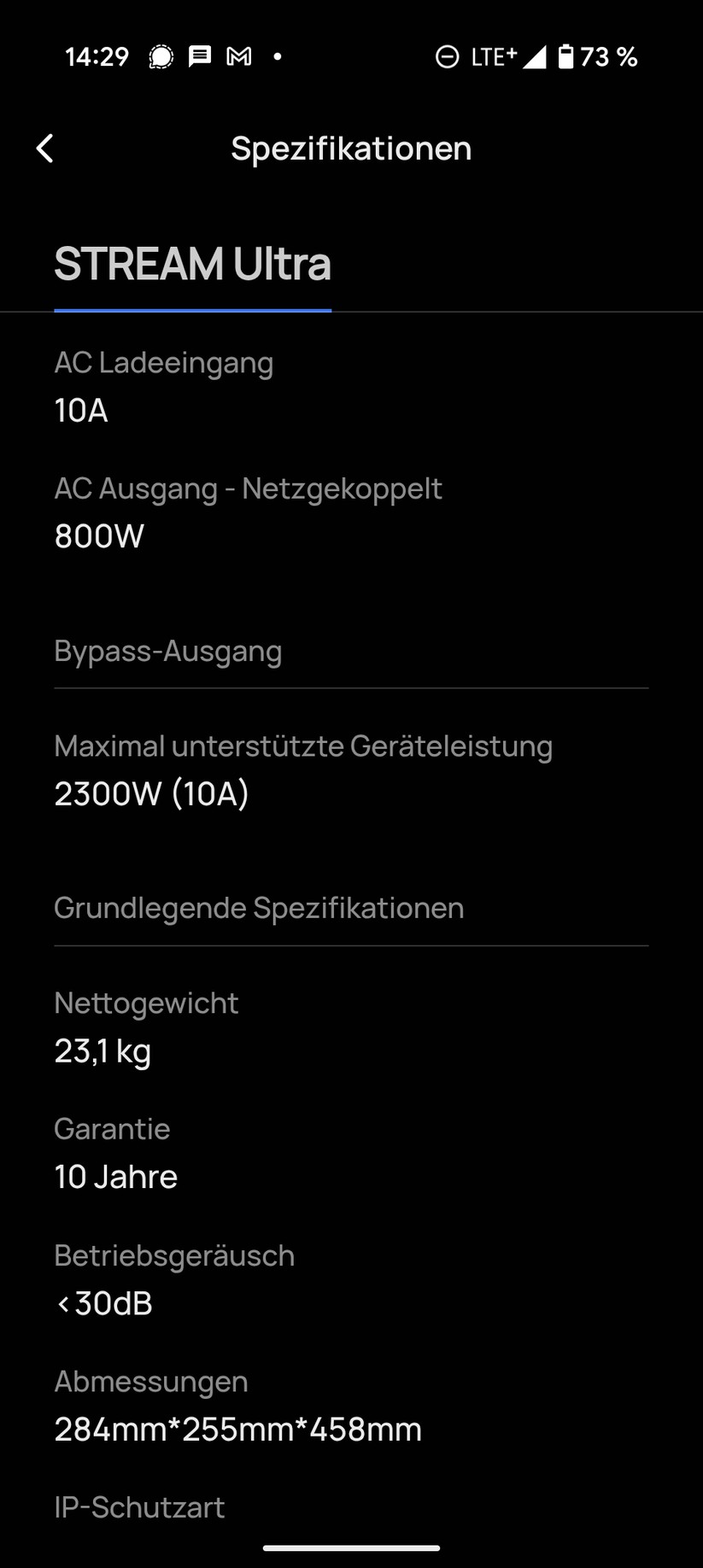Go back from the Spezifikationen page
703x1568 pixels.
pyautogui.click(x=45, y=149)
